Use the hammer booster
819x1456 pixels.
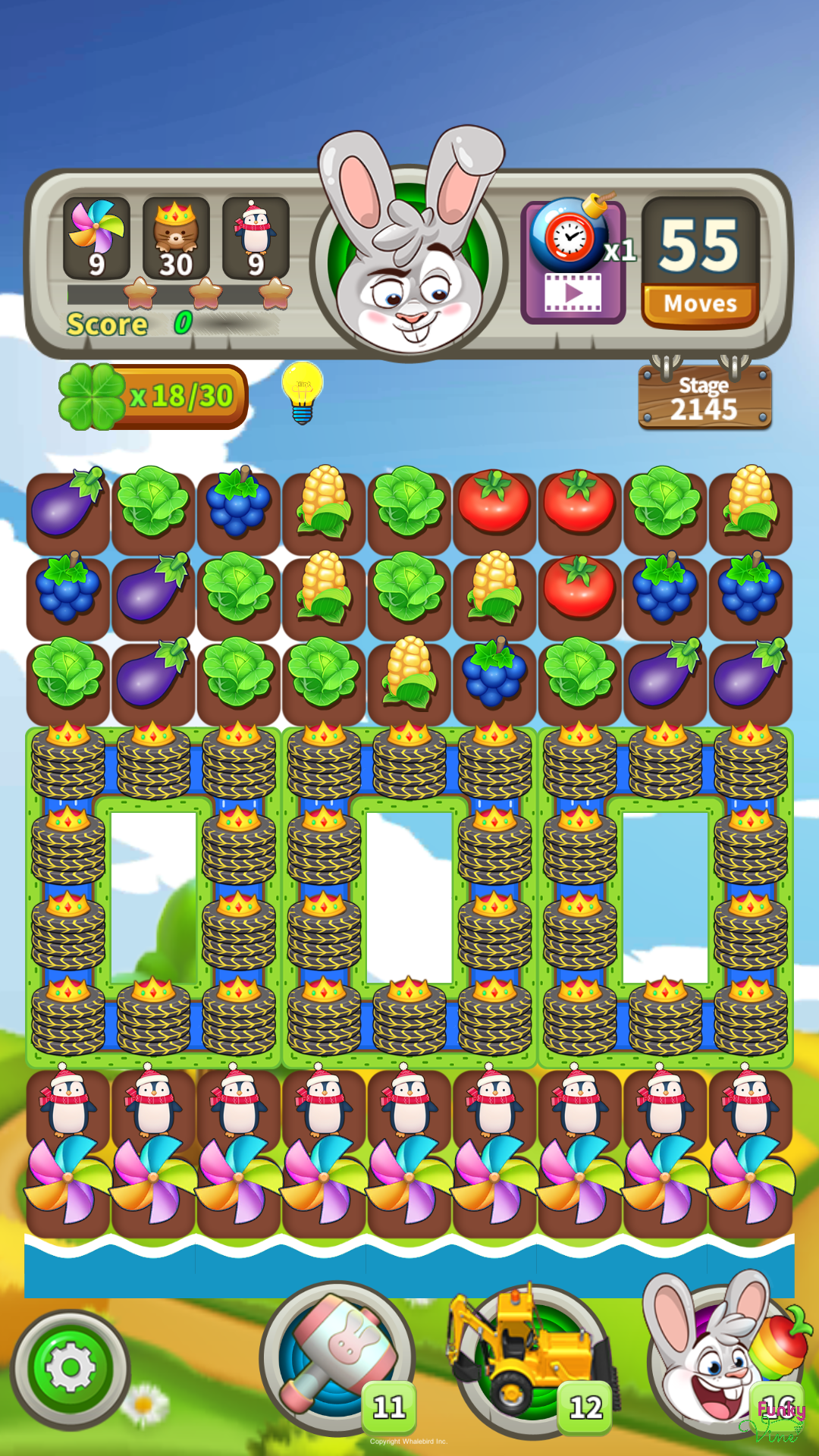(338, 1357)
